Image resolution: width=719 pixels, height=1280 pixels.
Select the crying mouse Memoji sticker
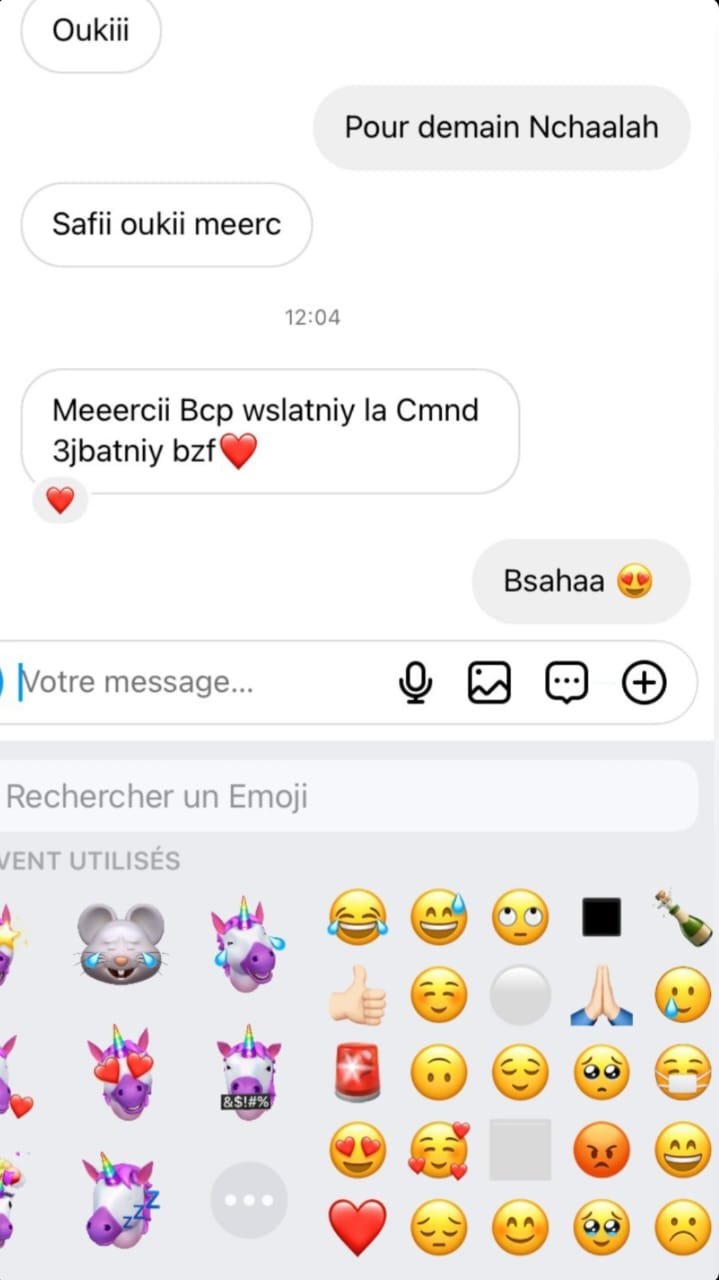120,944
